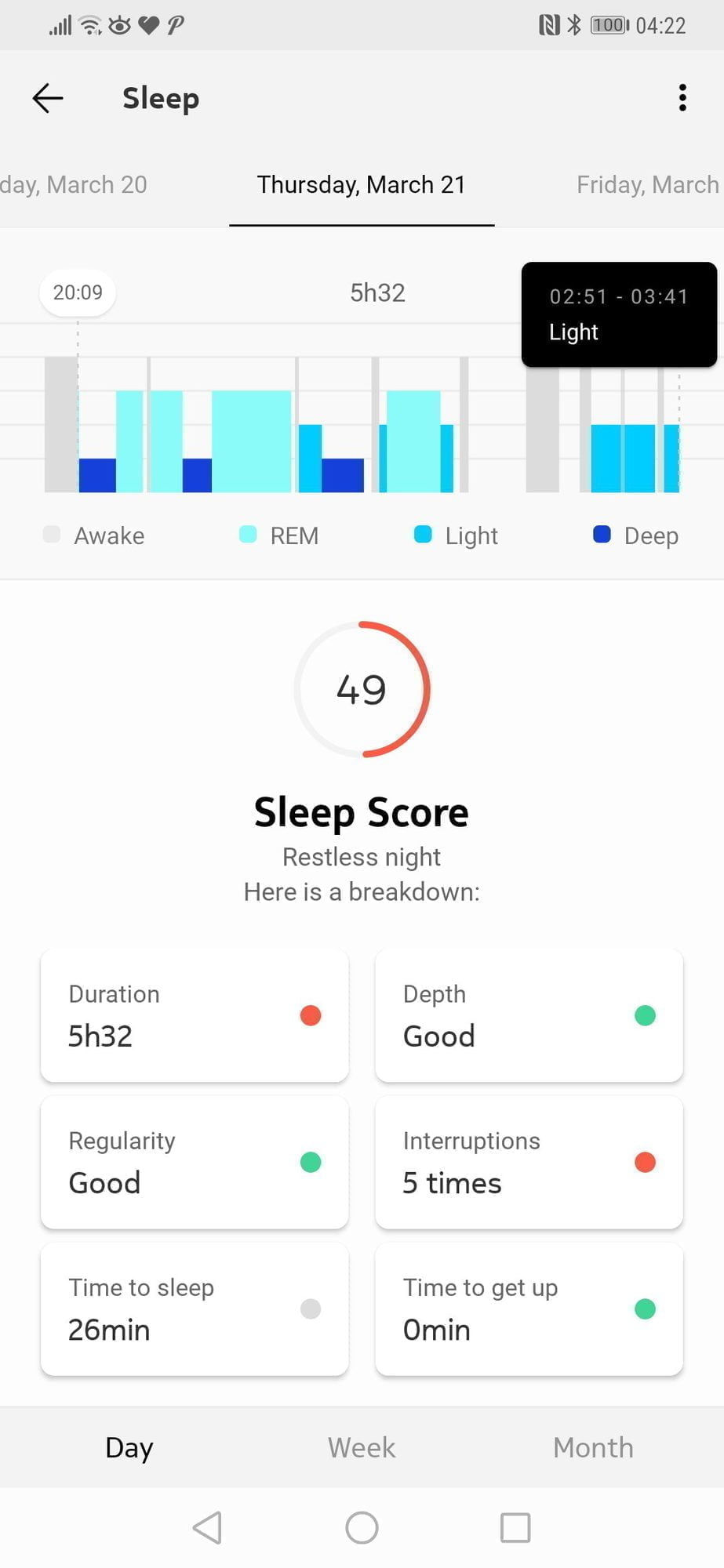Viewport: 724px width, 1568px height.
Task: Tap the battery indicator showing 100
Action: (606, 24)
